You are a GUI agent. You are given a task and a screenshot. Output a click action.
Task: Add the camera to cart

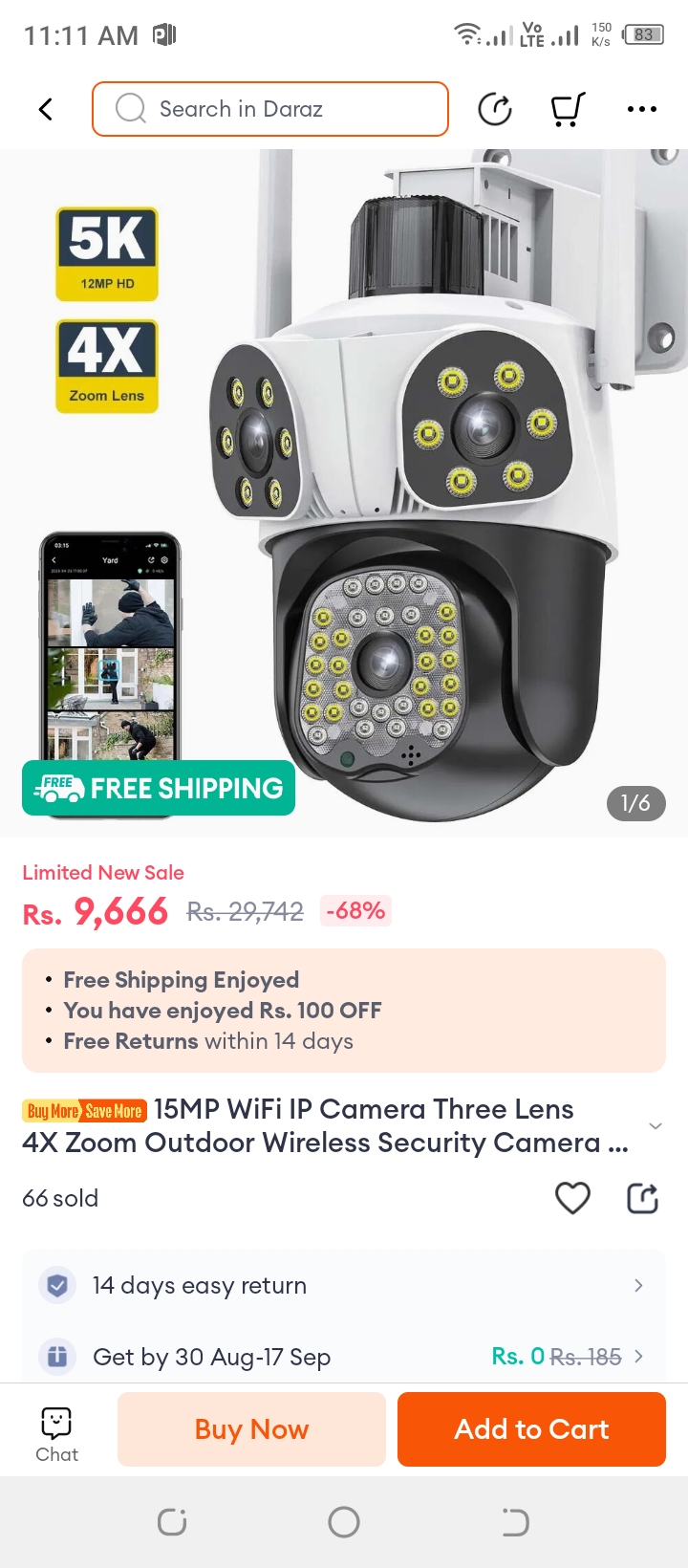click(531, 1428)
